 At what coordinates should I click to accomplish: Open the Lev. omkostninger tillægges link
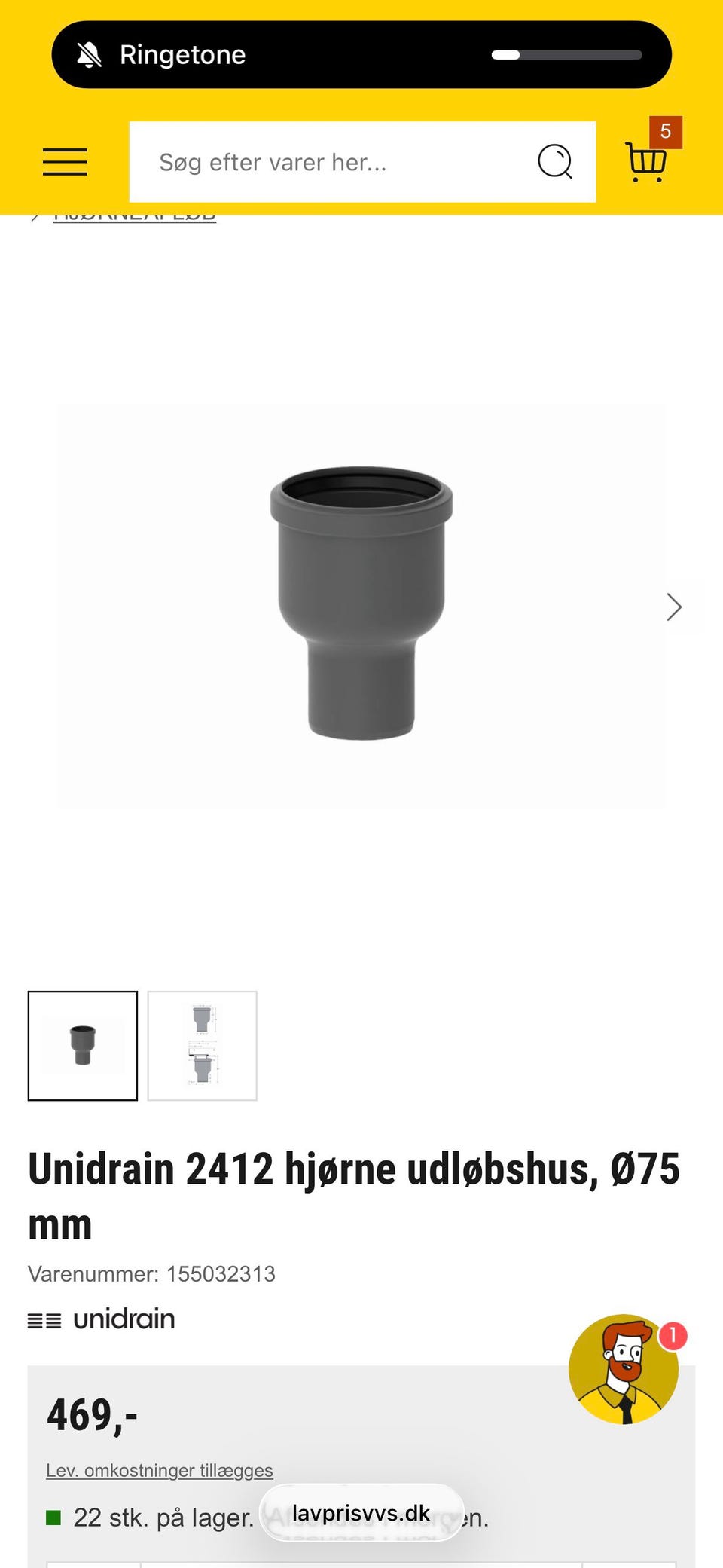[160, 1470]
